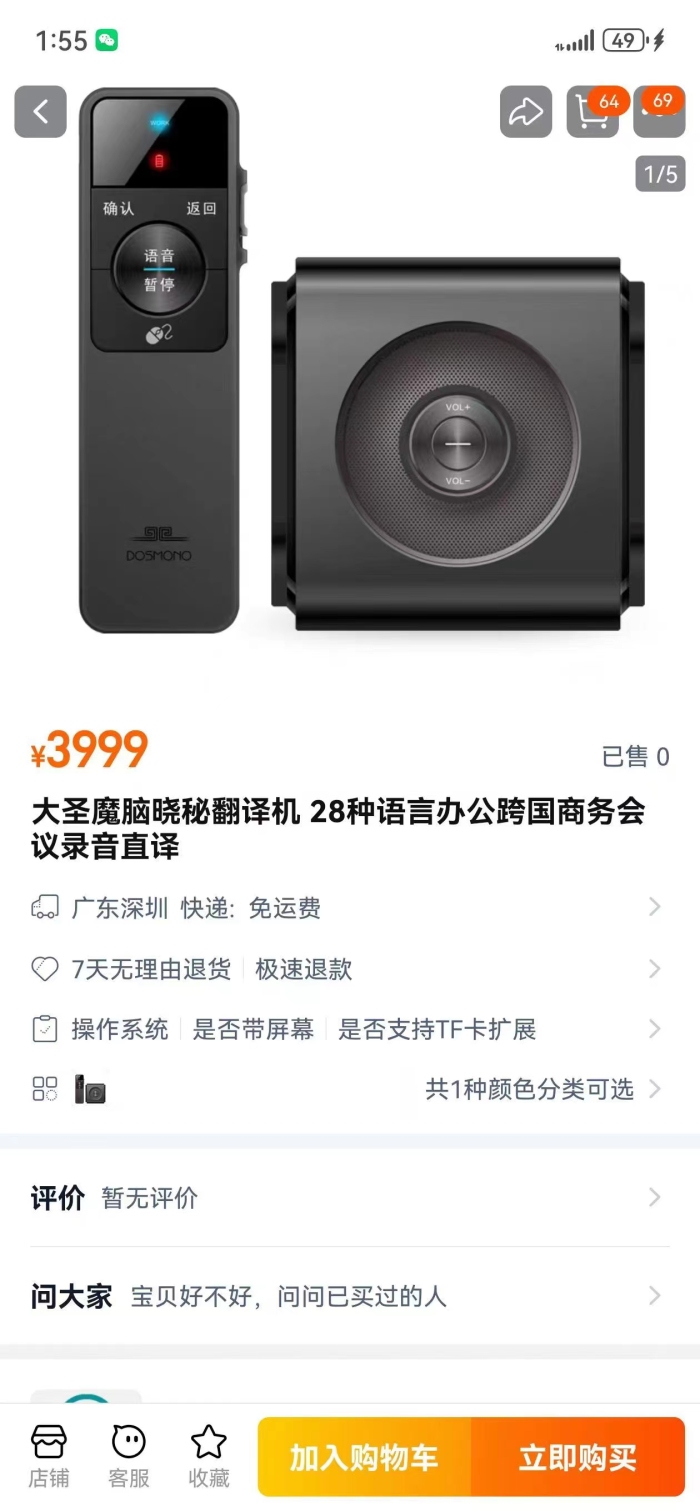Open shipping details for 广东深圳 快递
The image size is (700, 1511).
point(348,908)
